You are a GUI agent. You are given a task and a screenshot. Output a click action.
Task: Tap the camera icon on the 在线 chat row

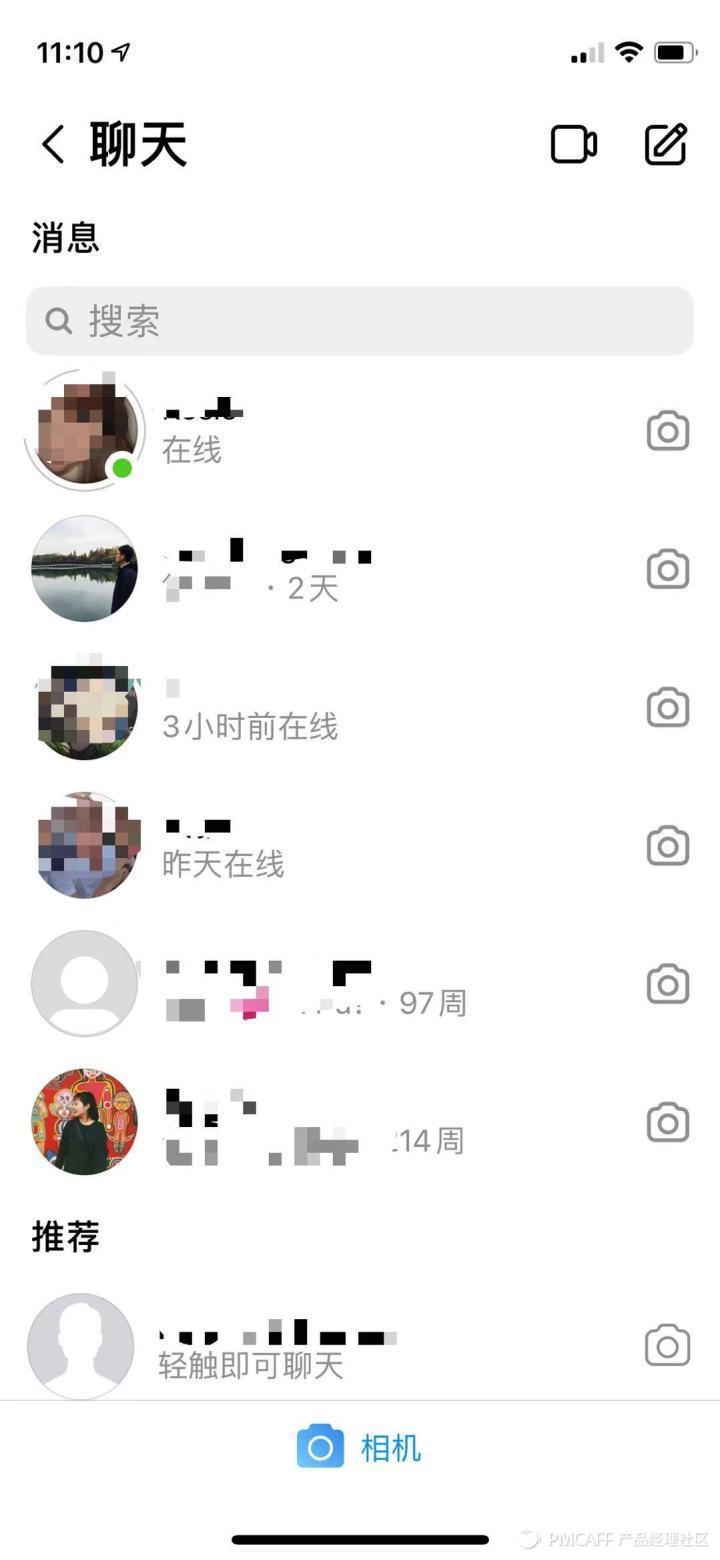tap(668, 432)
